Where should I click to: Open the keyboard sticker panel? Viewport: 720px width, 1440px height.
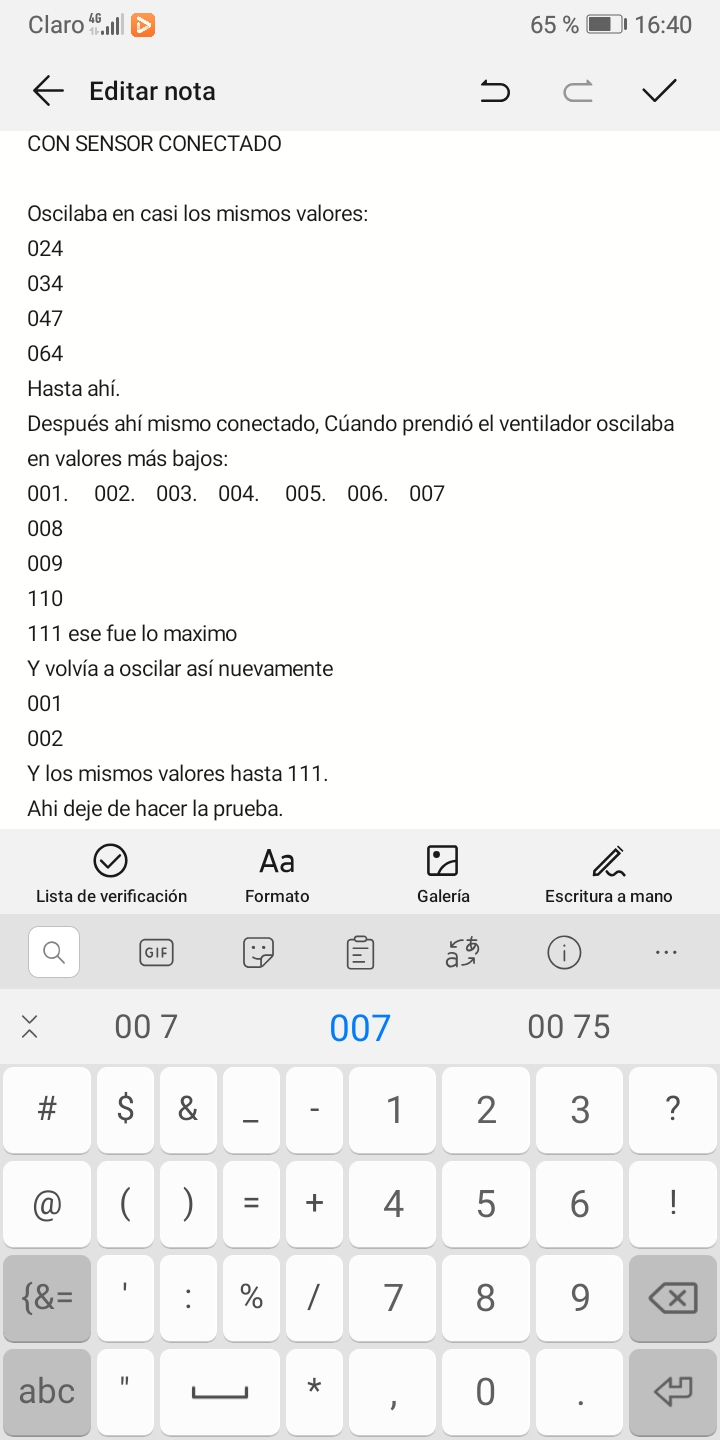[x=258, y=953]
